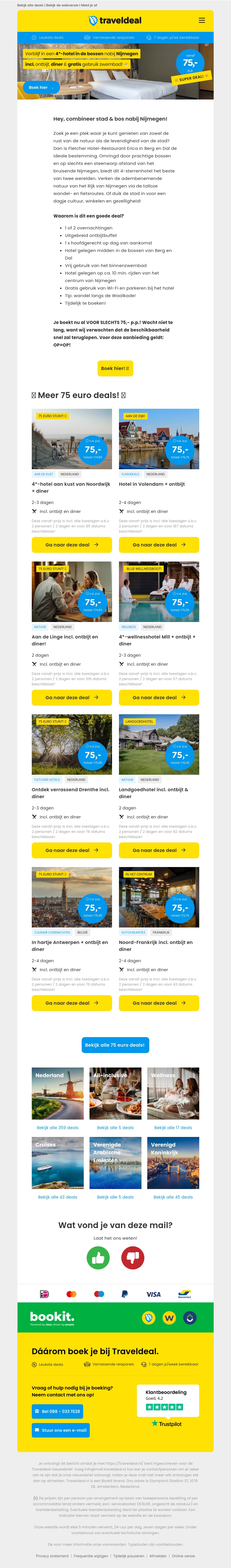Go to the Antwerpen deal
This screenshot has width=231, height=1568.
point(72,1003)
